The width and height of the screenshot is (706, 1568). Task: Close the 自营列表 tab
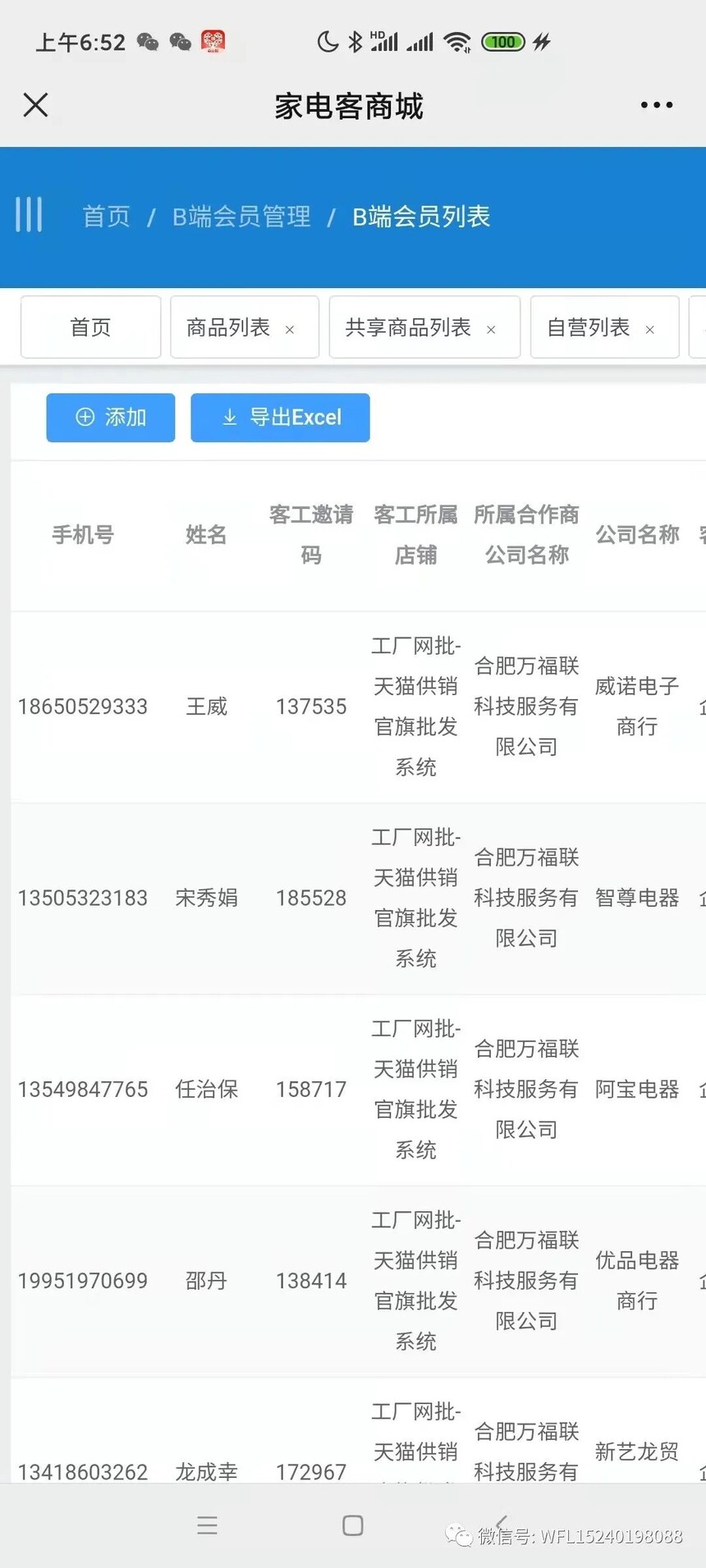[649, 330]
